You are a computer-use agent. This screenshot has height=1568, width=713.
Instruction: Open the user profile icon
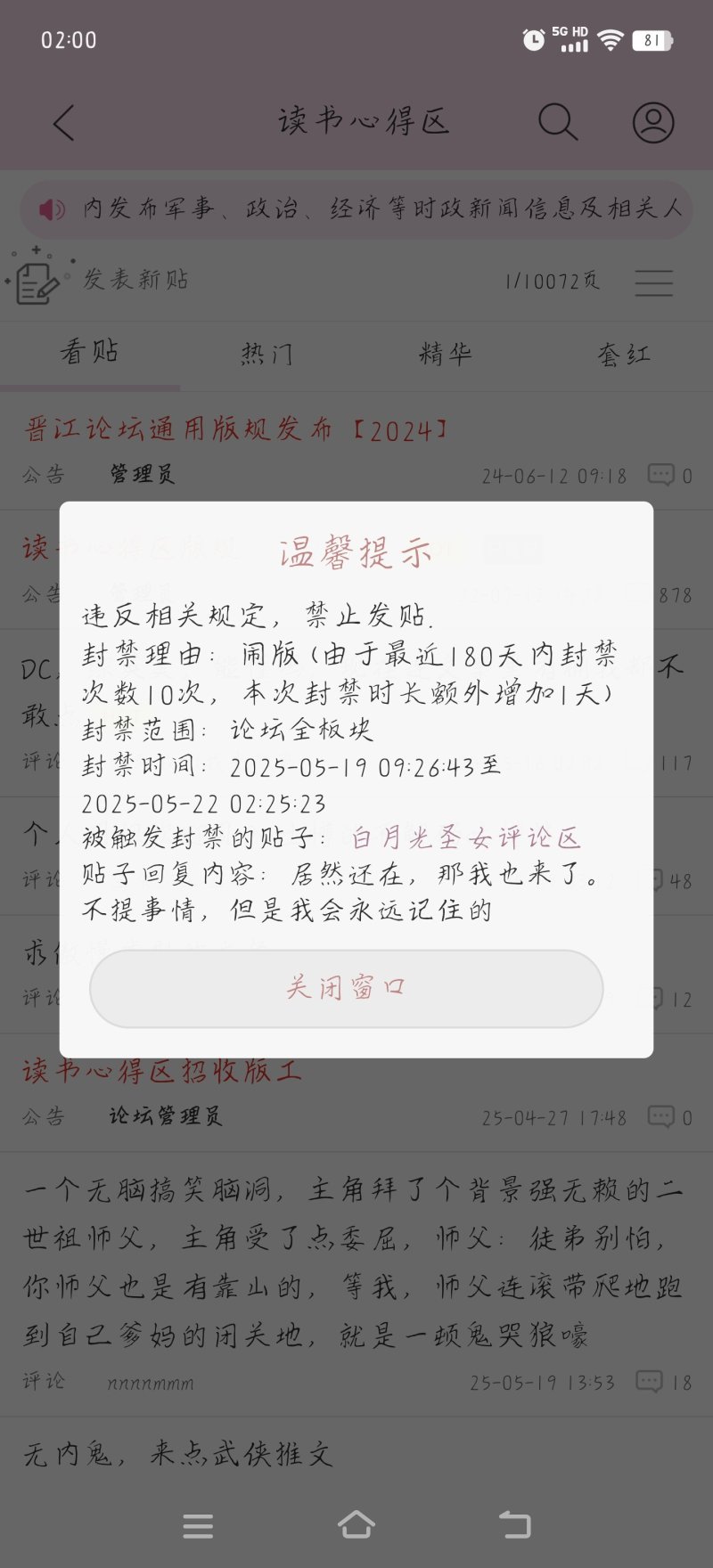[x=653, y=122]
